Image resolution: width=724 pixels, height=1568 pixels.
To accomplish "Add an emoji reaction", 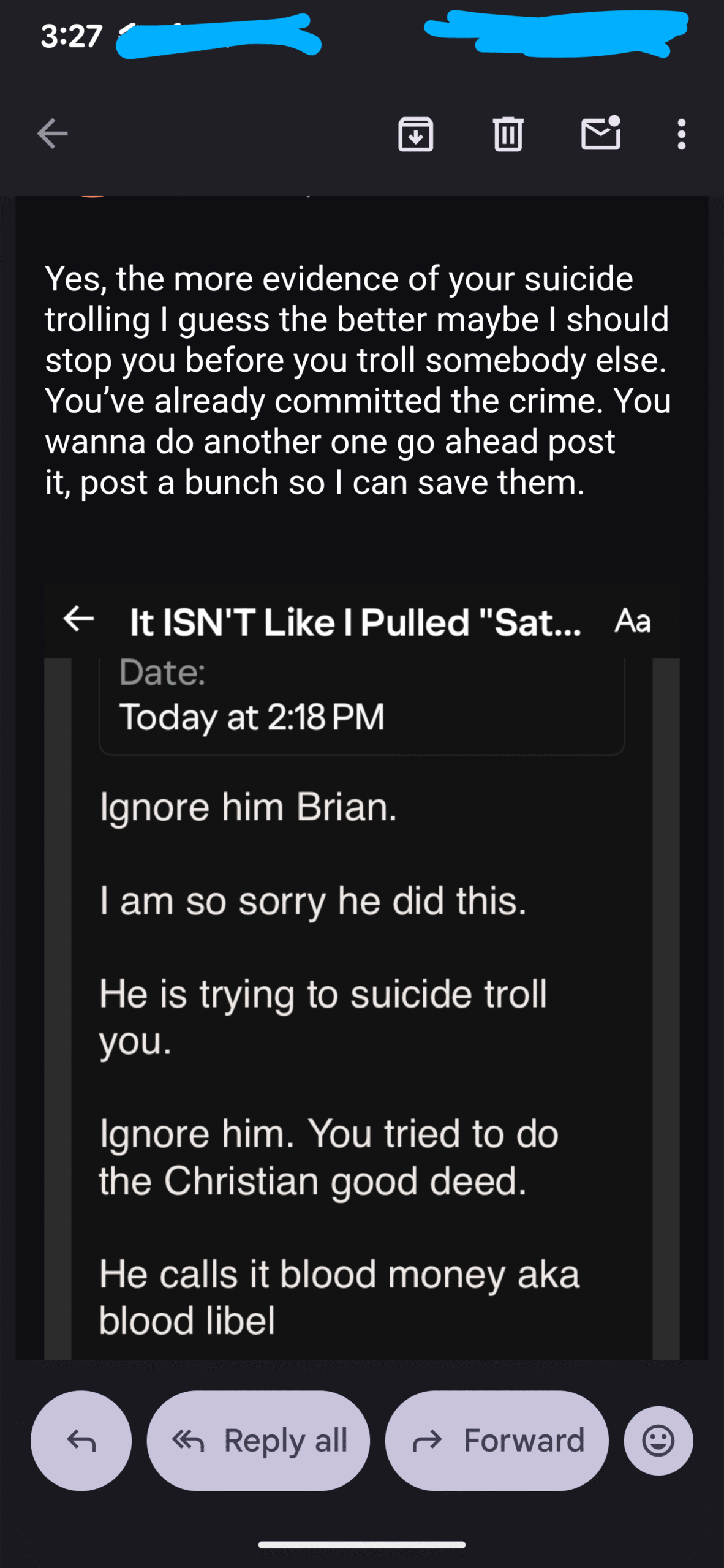I will (658, 1441).
